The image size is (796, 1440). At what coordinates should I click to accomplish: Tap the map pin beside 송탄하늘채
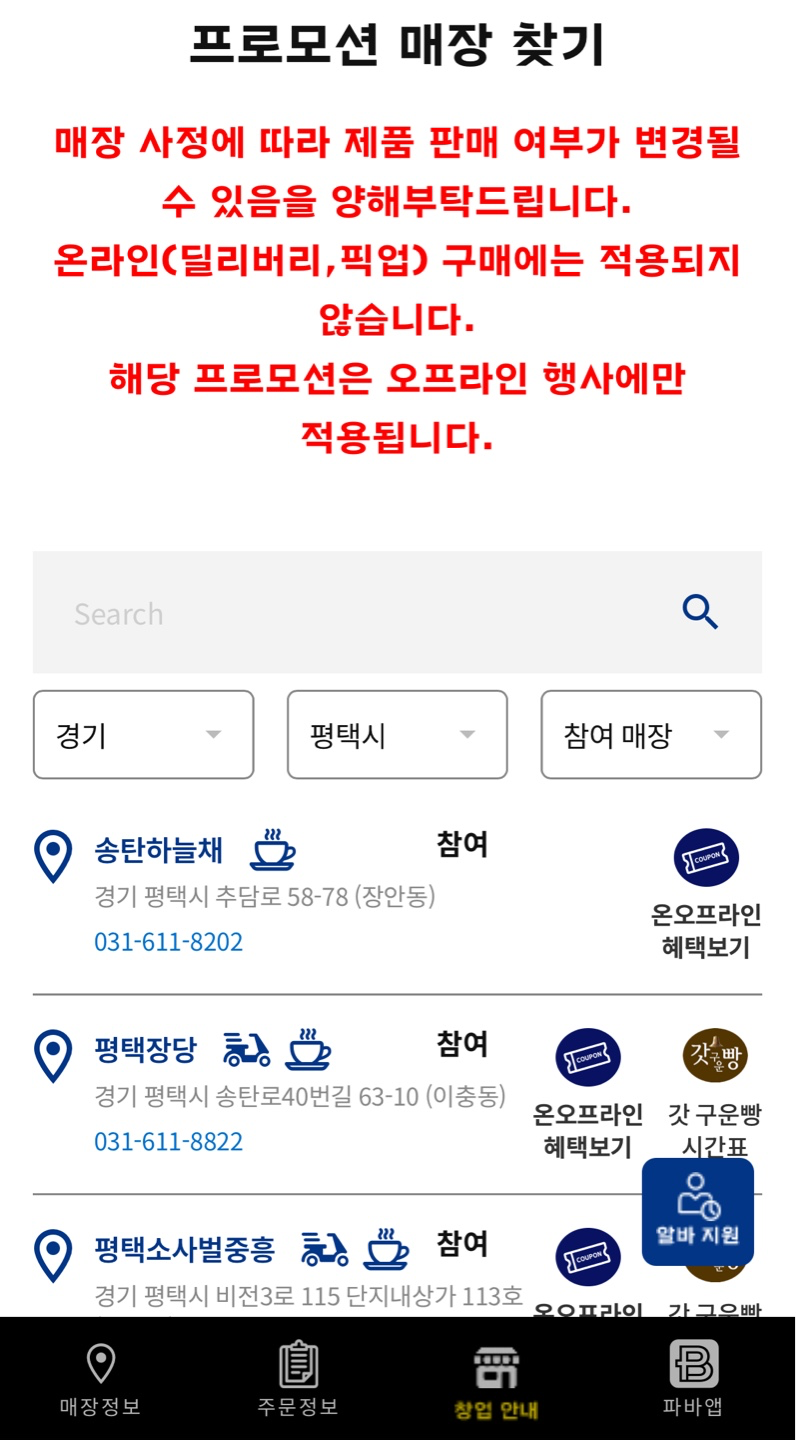coord(53,856)
